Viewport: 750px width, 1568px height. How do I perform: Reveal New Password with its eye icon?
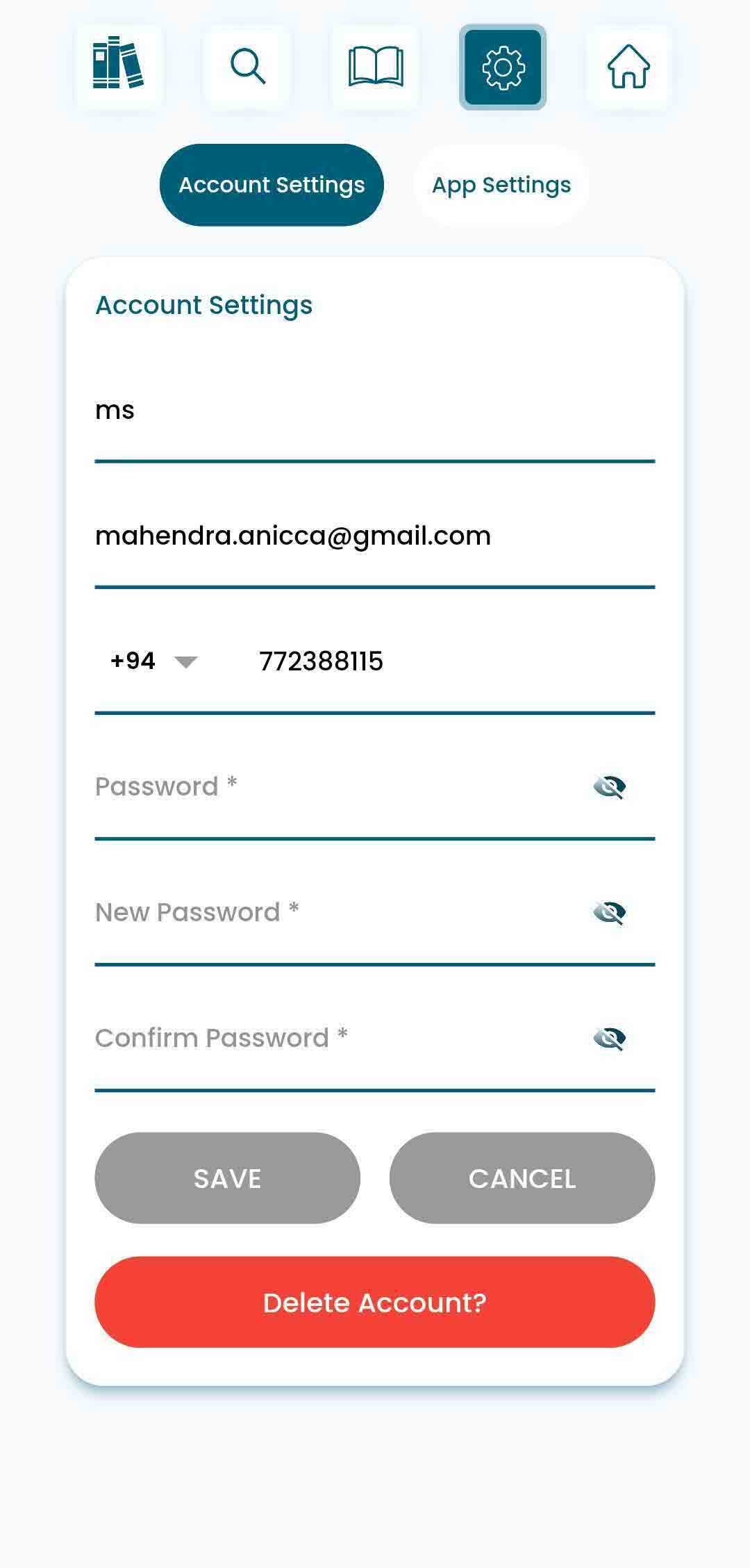(x=610, y=913)
